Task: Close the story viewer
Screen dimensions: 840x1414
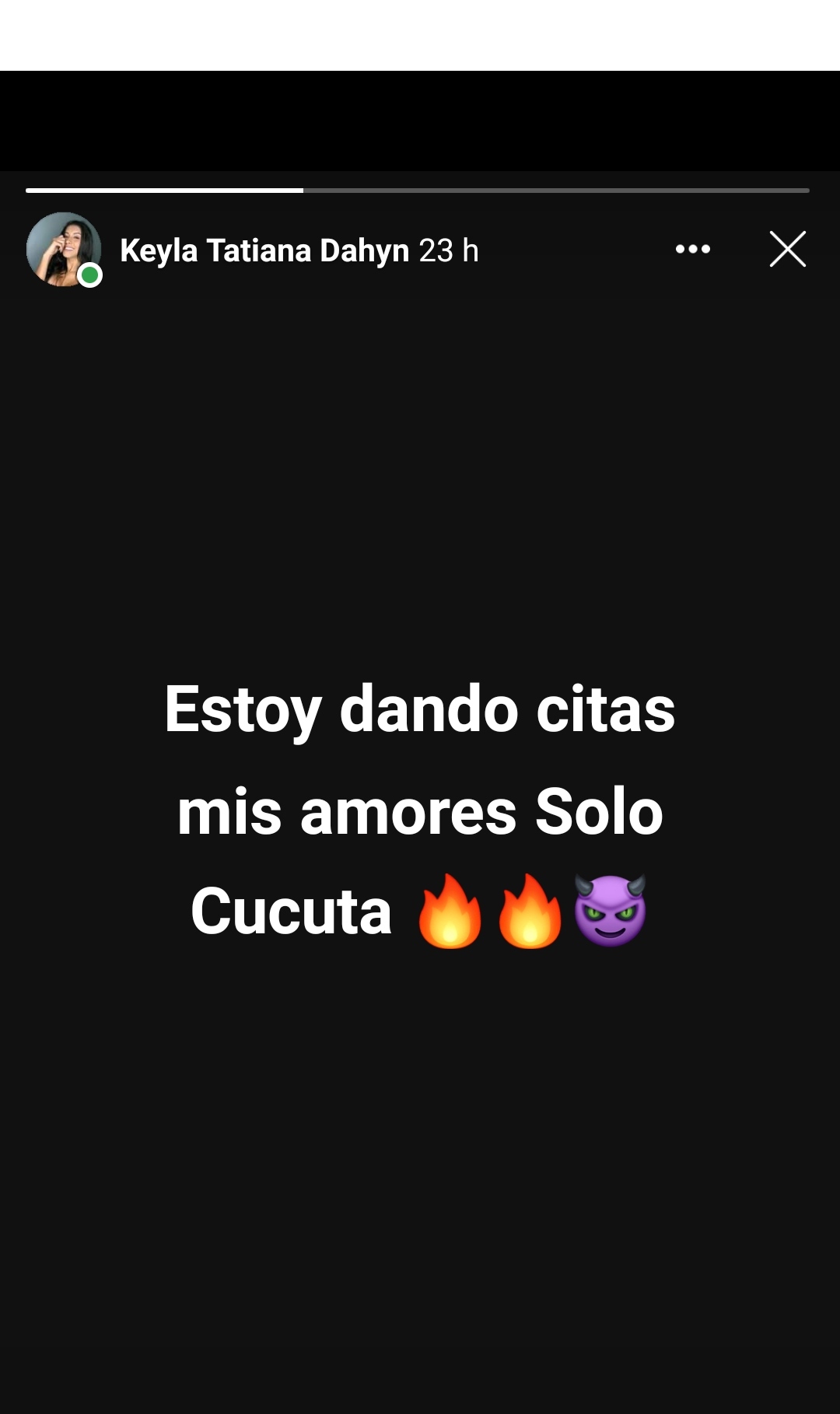Action: (787, 250)
